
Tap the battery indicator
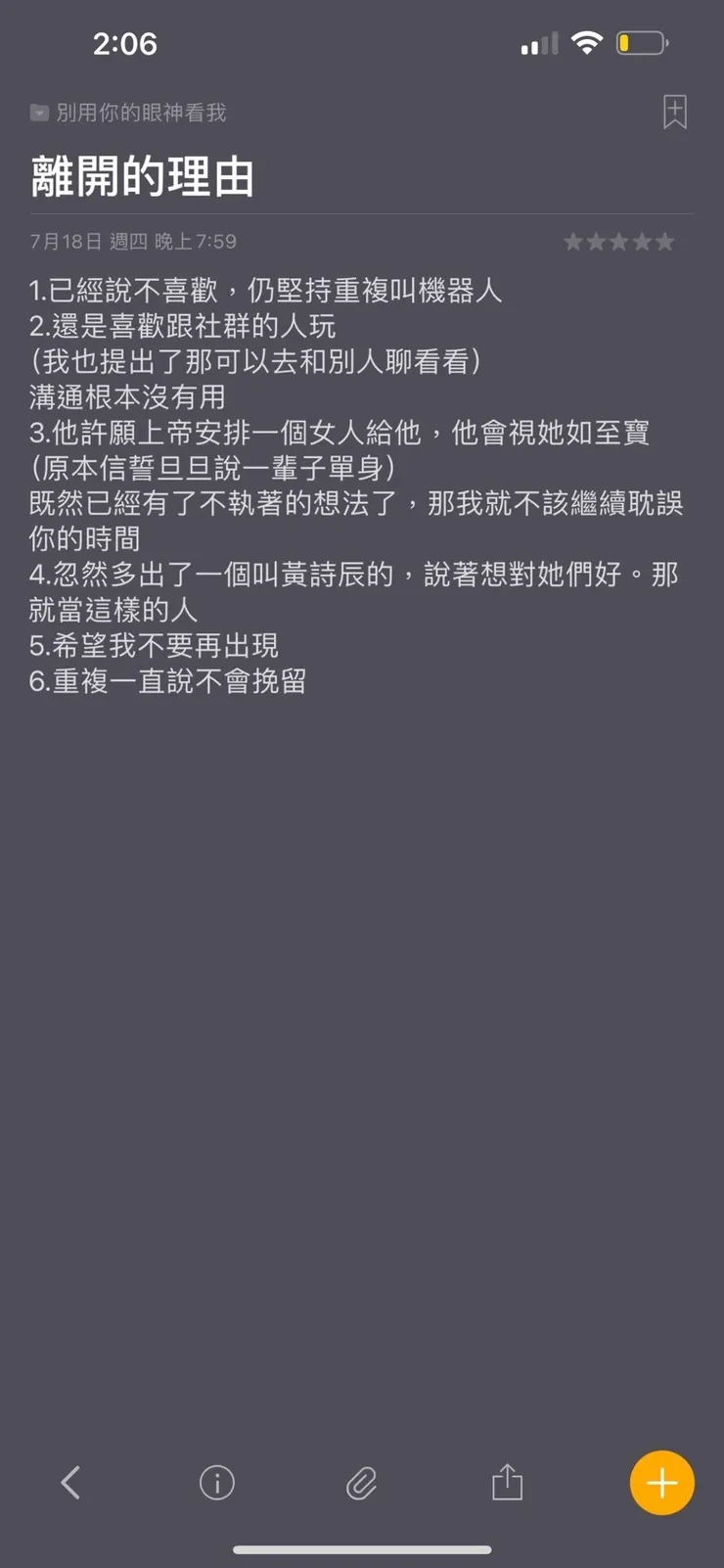point(641,42)
